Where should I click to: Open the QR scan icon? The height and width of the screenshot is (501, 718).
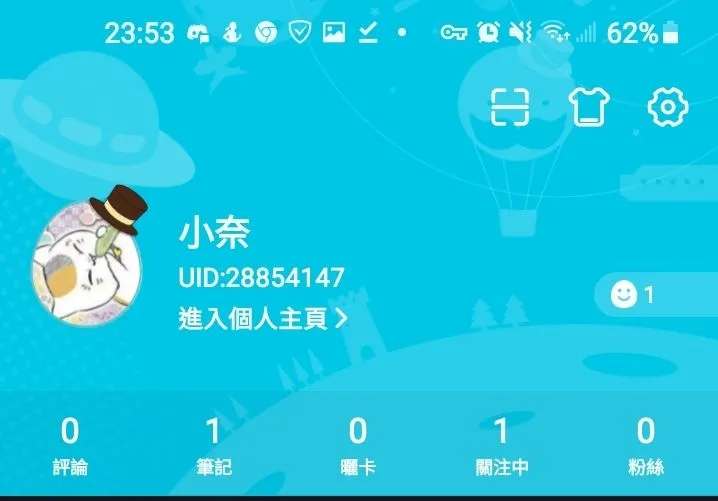510,106
